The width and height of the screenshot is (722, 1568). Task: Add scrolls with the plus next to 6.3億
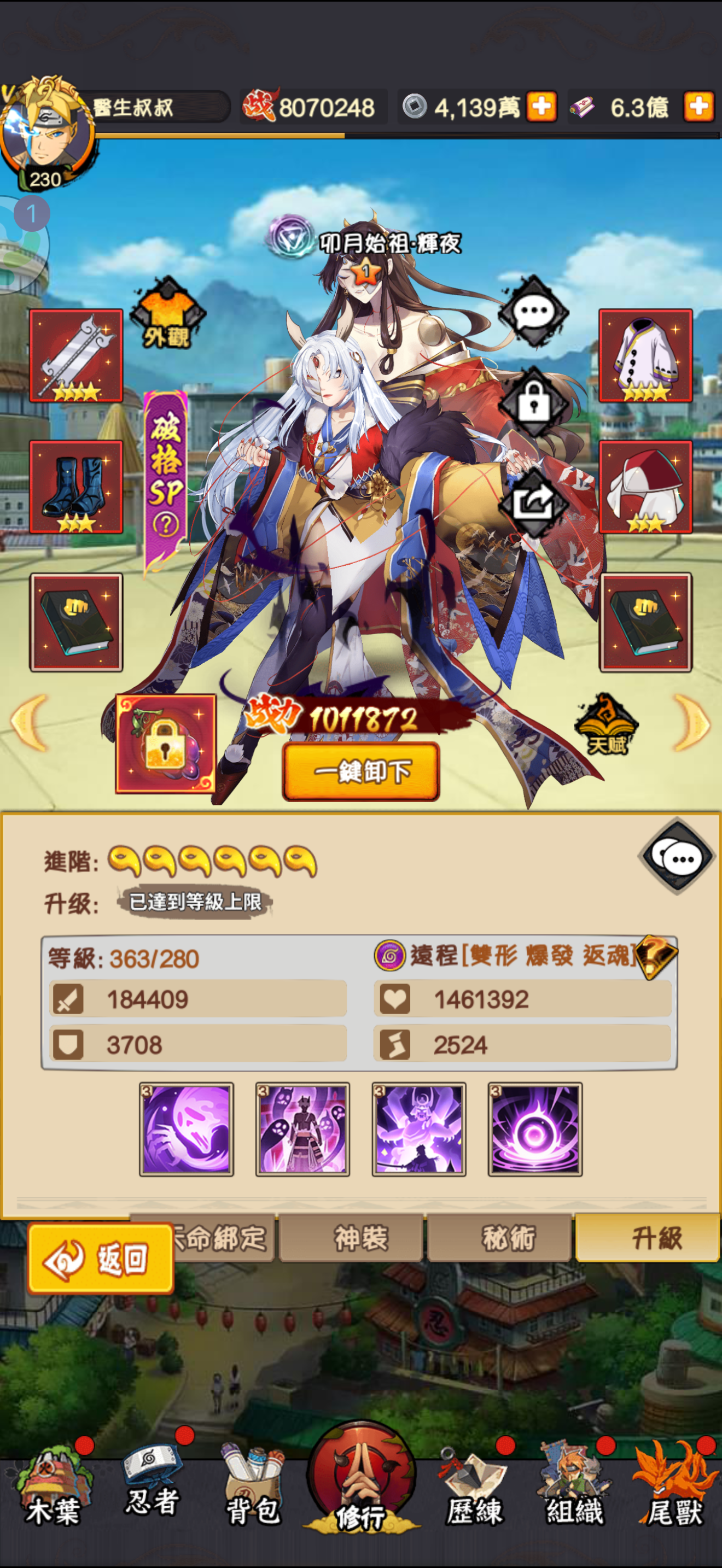click(x=699, y=107)
